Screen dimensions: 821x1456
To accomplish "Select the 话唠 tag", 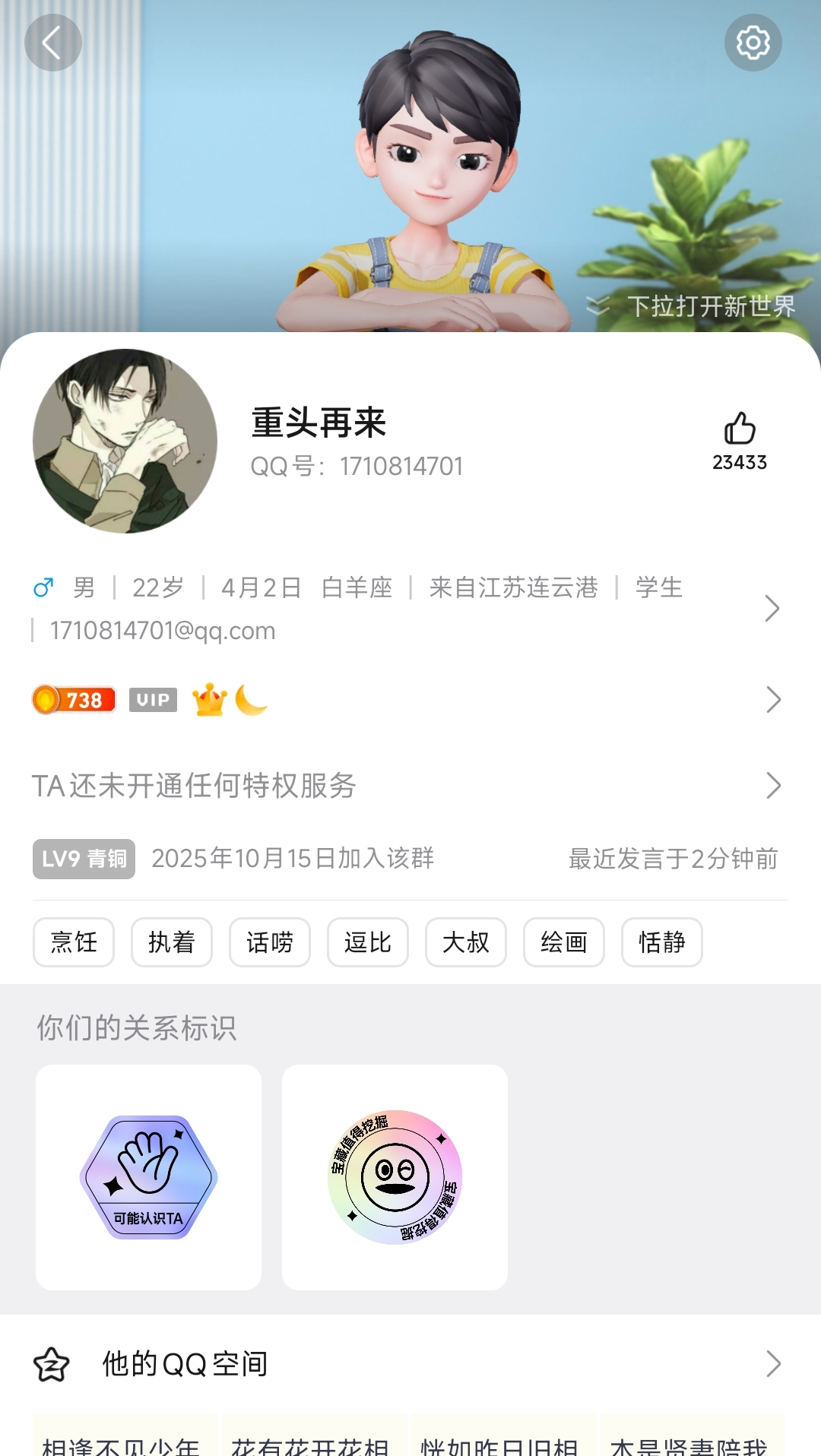I will 270,942.
